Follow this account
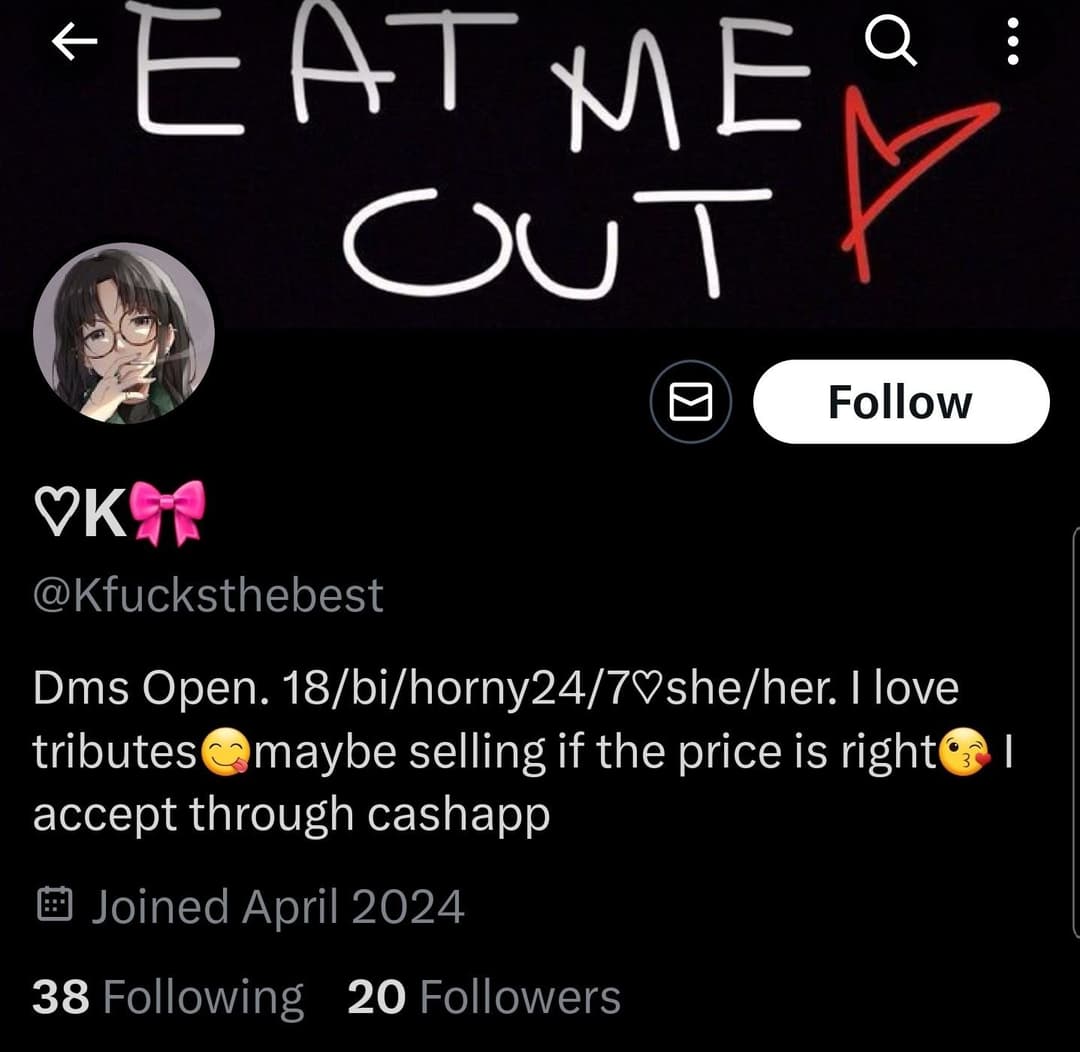Image resolution: width=1080 pixels, height=1052 pixels. coord(900,402)
